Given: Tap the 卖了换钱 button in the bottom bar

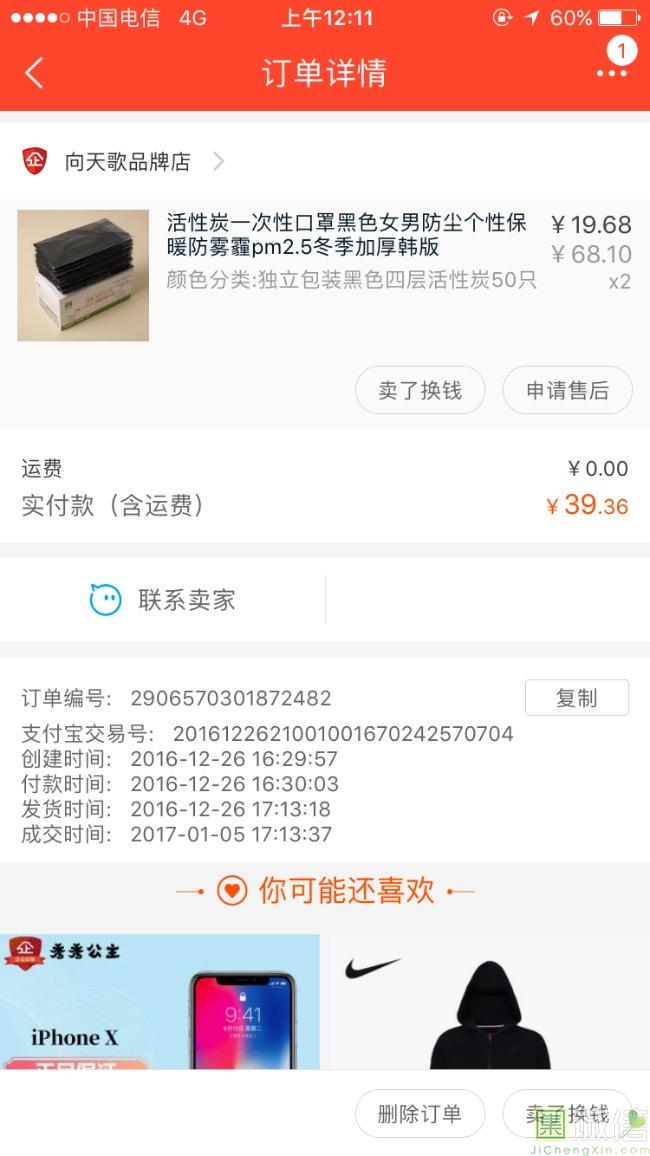Looking at the screenshot, I should [567, 1114].
